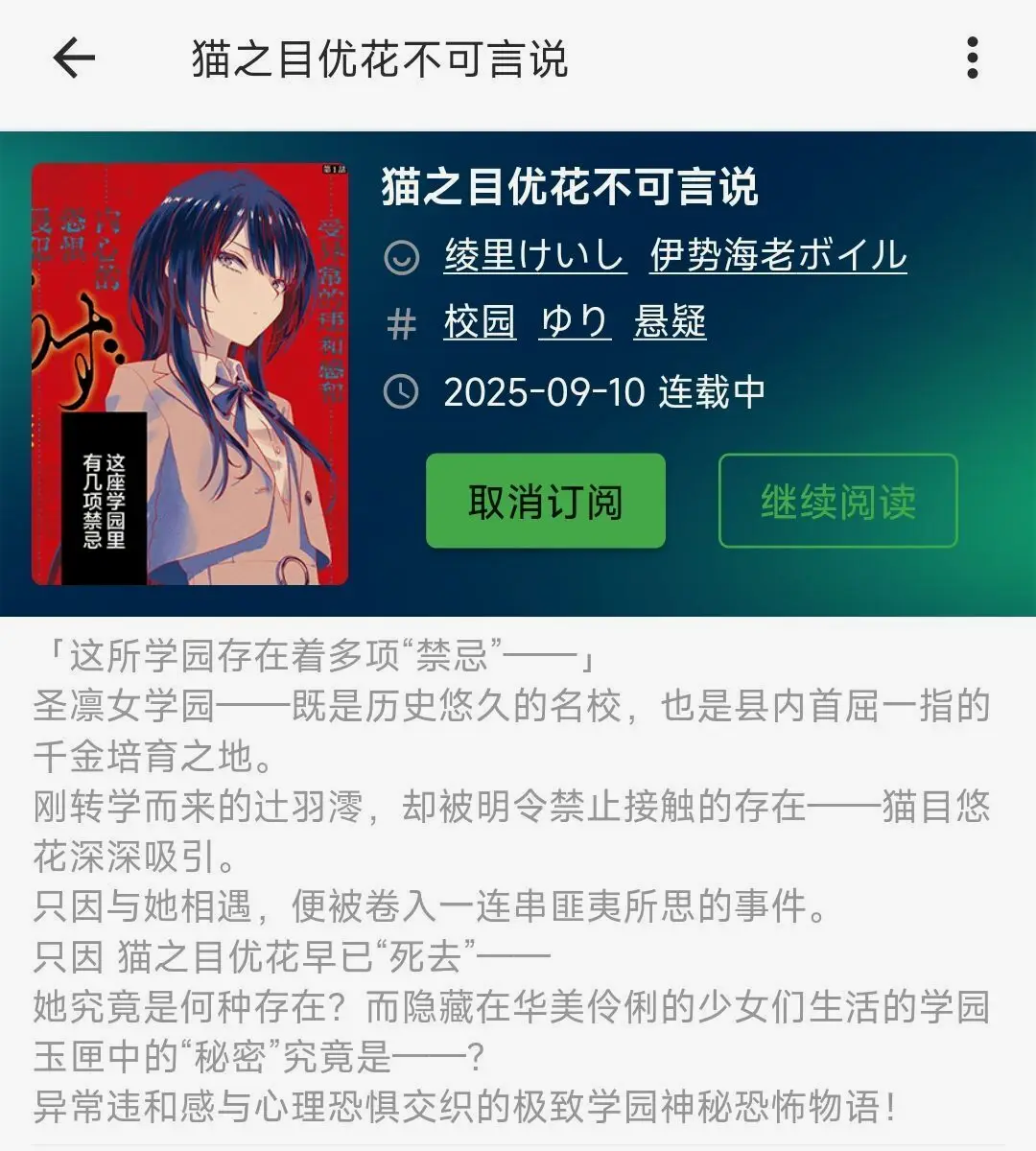
Task: Tap 继续阅读 to continue reading
Action: (837, 501)
